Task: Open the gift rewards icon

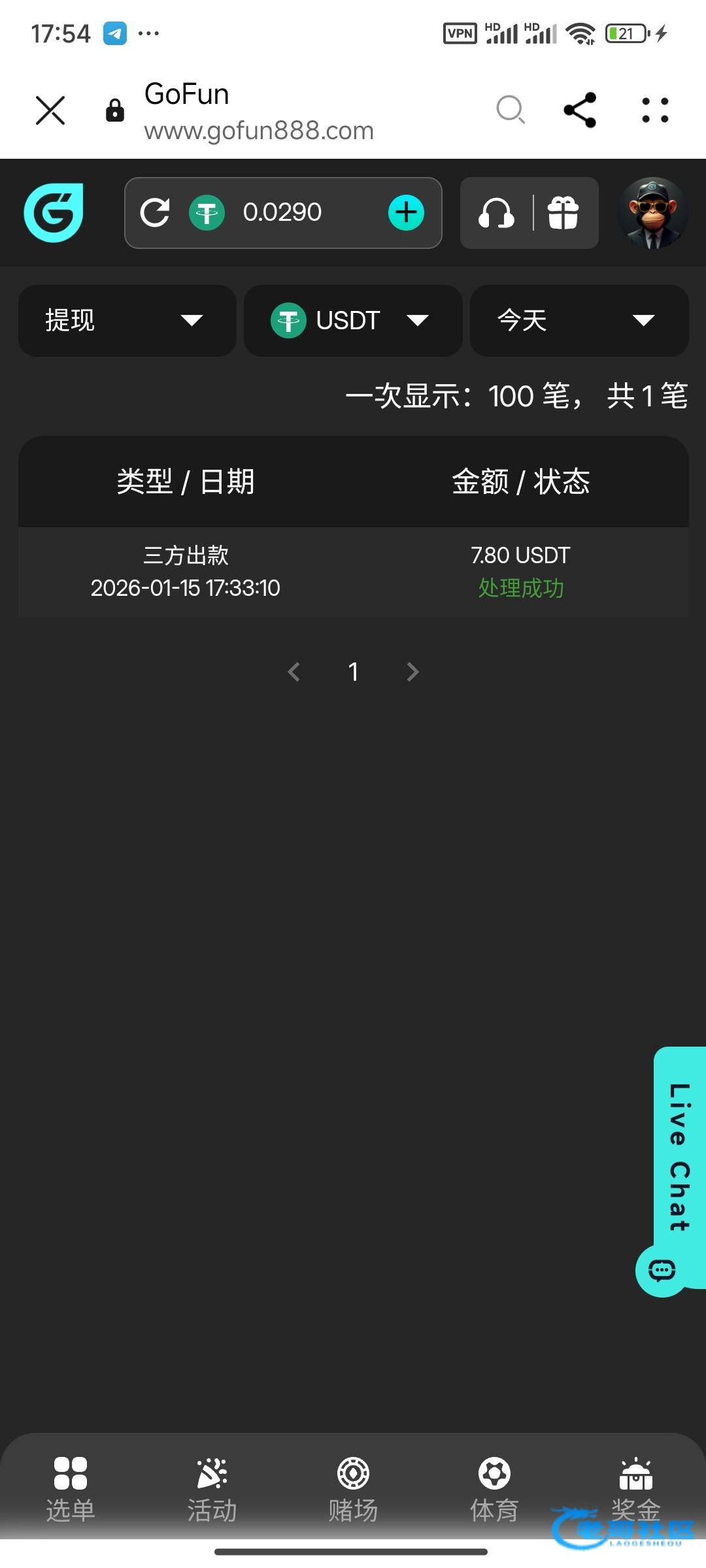Action: pyautogui.click(x=563, y=213)
